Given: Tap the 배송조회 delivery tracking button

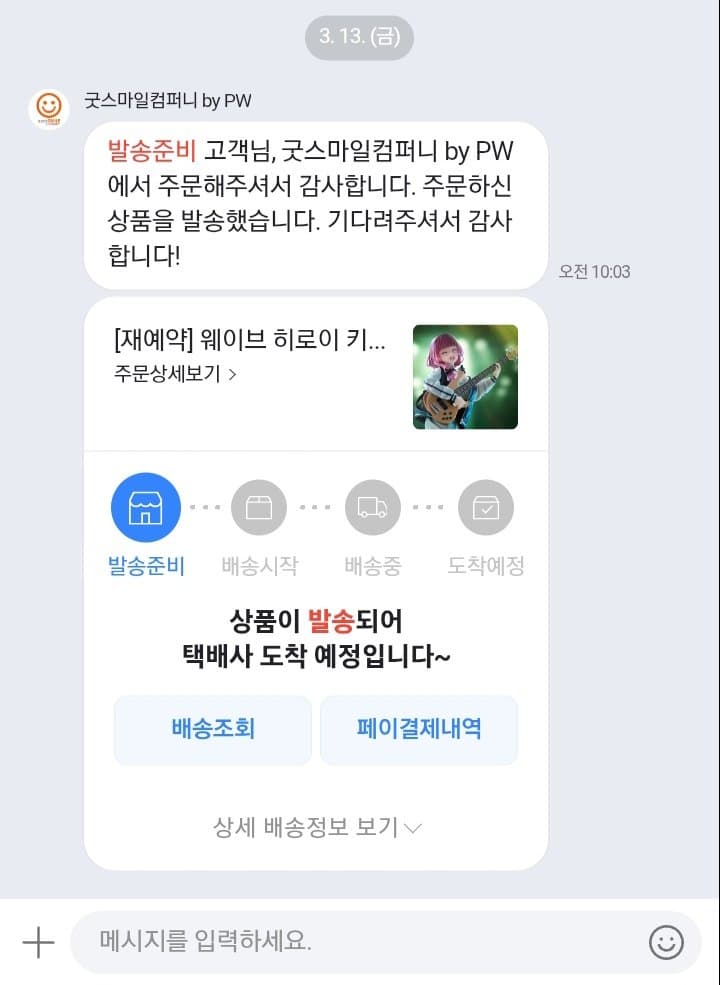Looking at the screenshot, I should point(213,729).
